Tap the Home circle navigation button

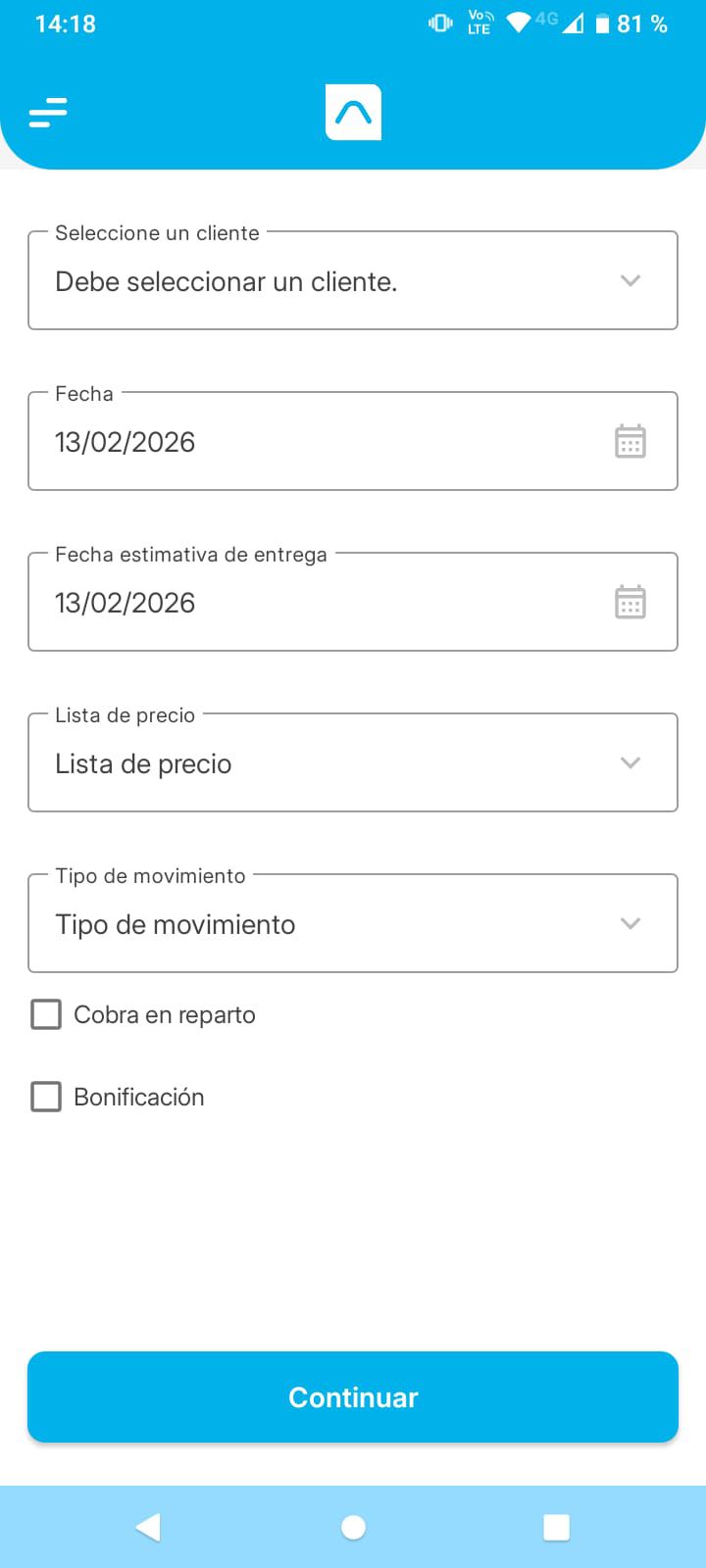(353, 1526)
